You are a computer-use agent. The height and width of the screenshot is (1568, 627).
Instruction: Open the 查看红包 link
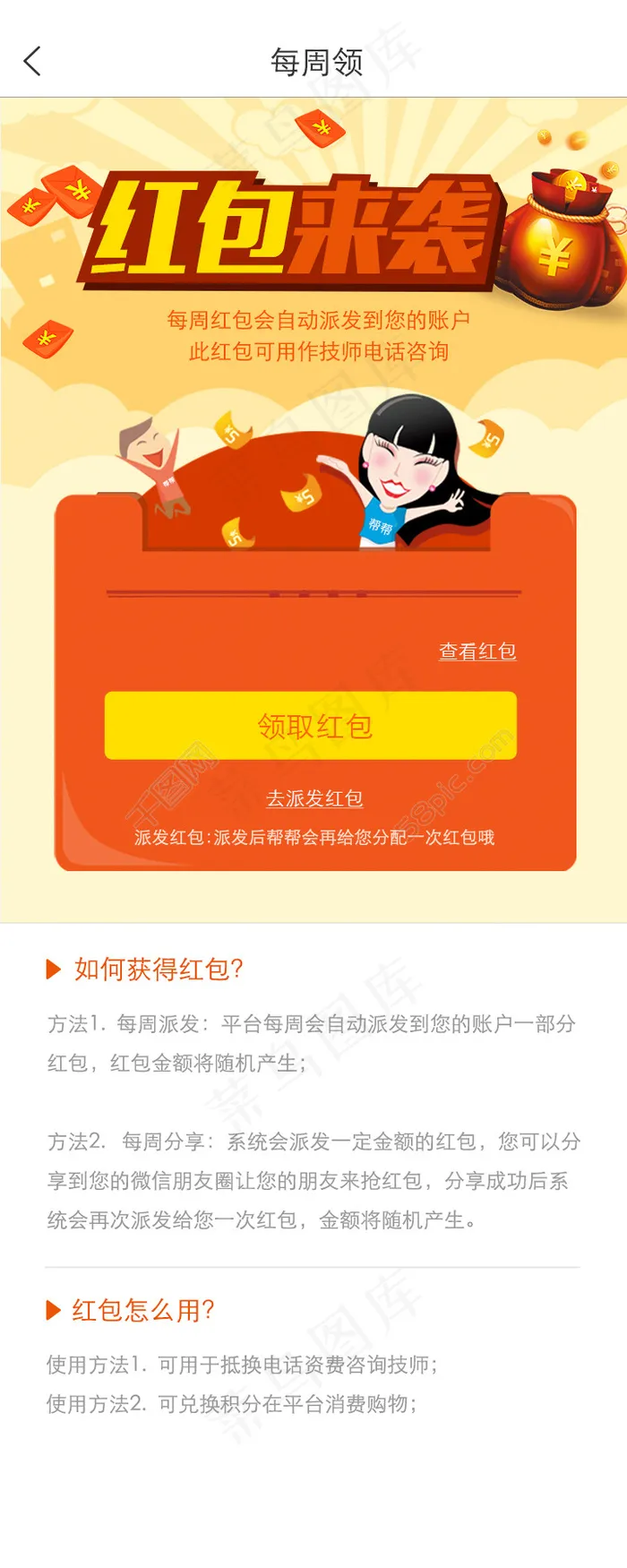point(477,651)
